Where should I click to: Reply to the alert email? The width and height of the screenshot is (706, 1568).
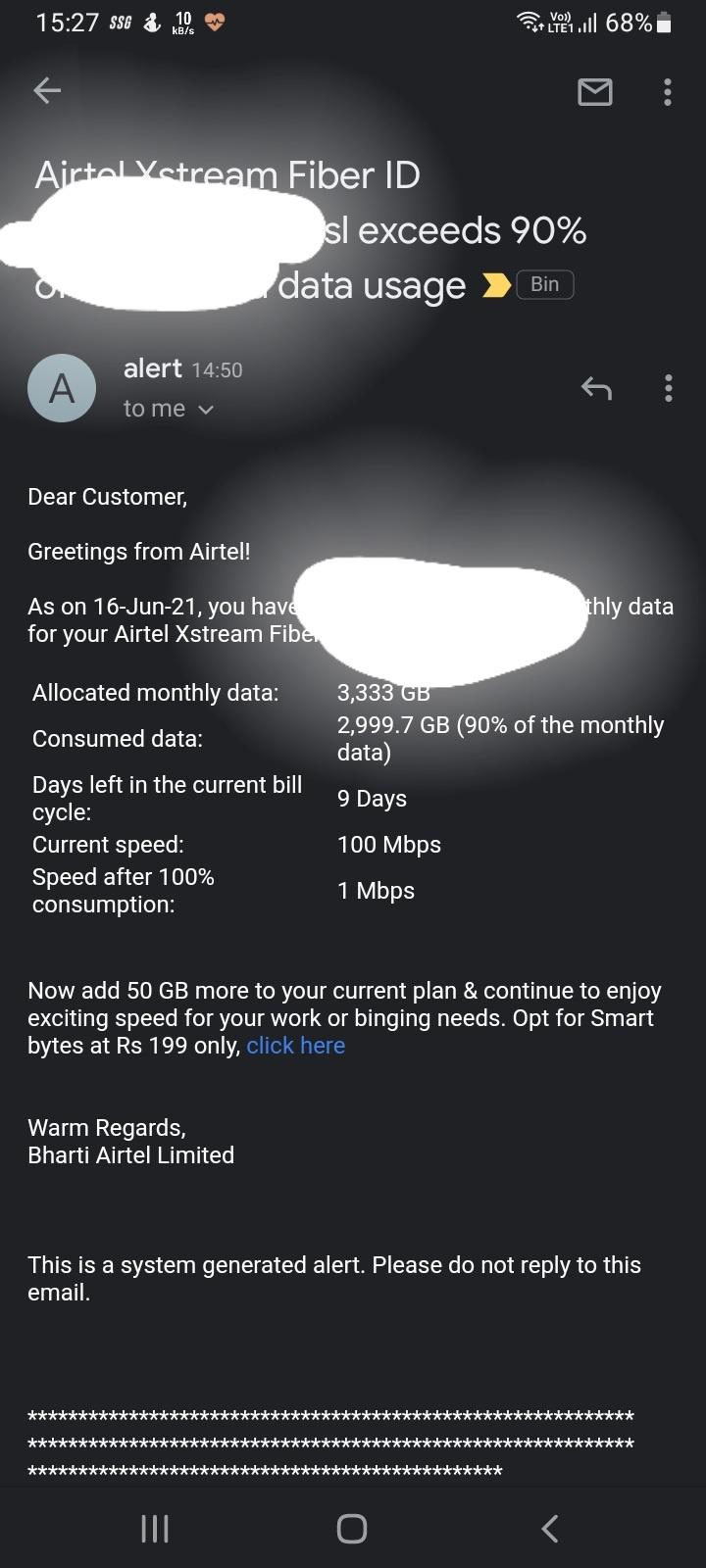pyautogui.click(x=596, y=388)
